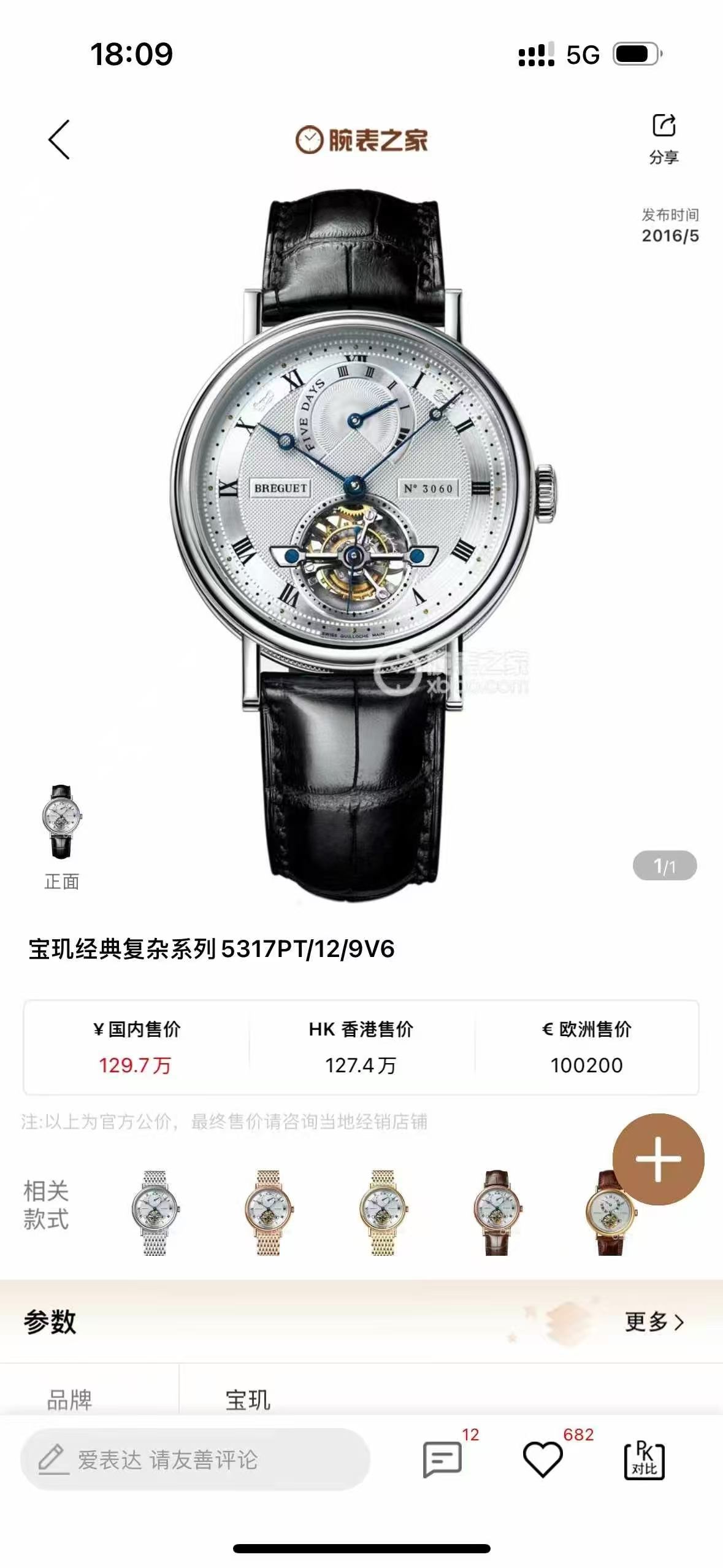723x1568 pixels.
Task: Tap the comment input field
Action: pyautogui.click(x=195, y=1459)
